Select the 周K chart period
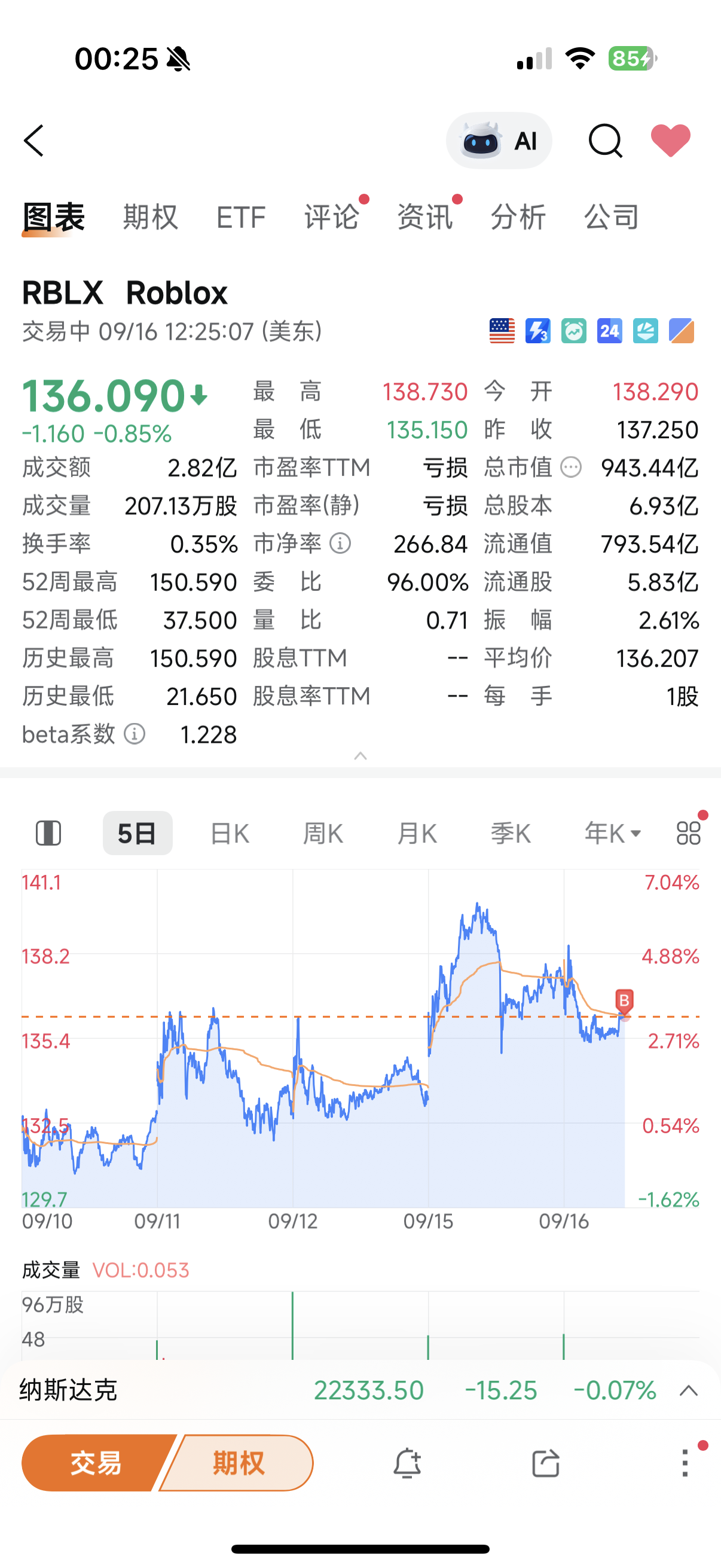The height and width of the screenshot is (1568, 721). [x=323, y=833]
